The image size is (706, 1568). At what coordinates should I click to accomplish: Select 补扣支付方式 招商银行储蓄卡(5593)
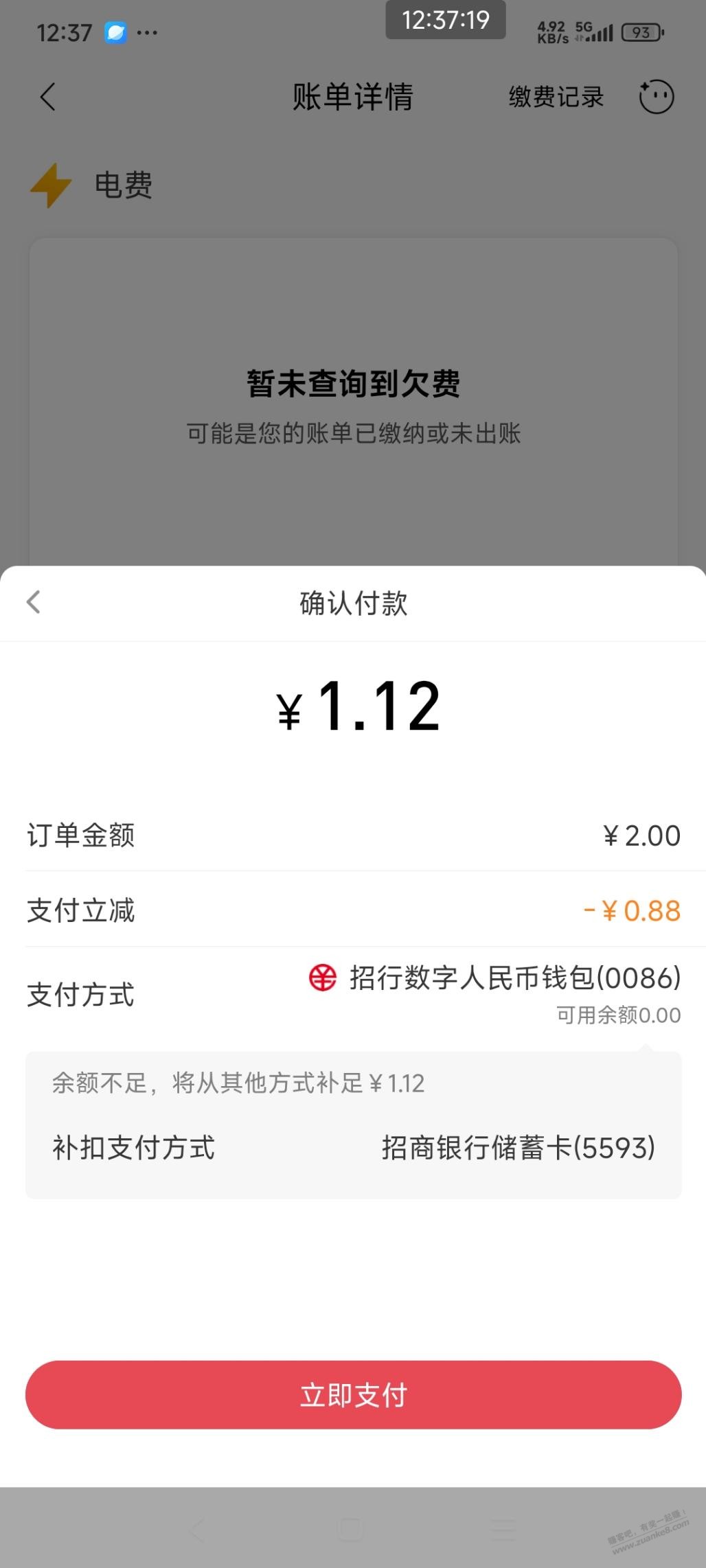coord(517,1148)
